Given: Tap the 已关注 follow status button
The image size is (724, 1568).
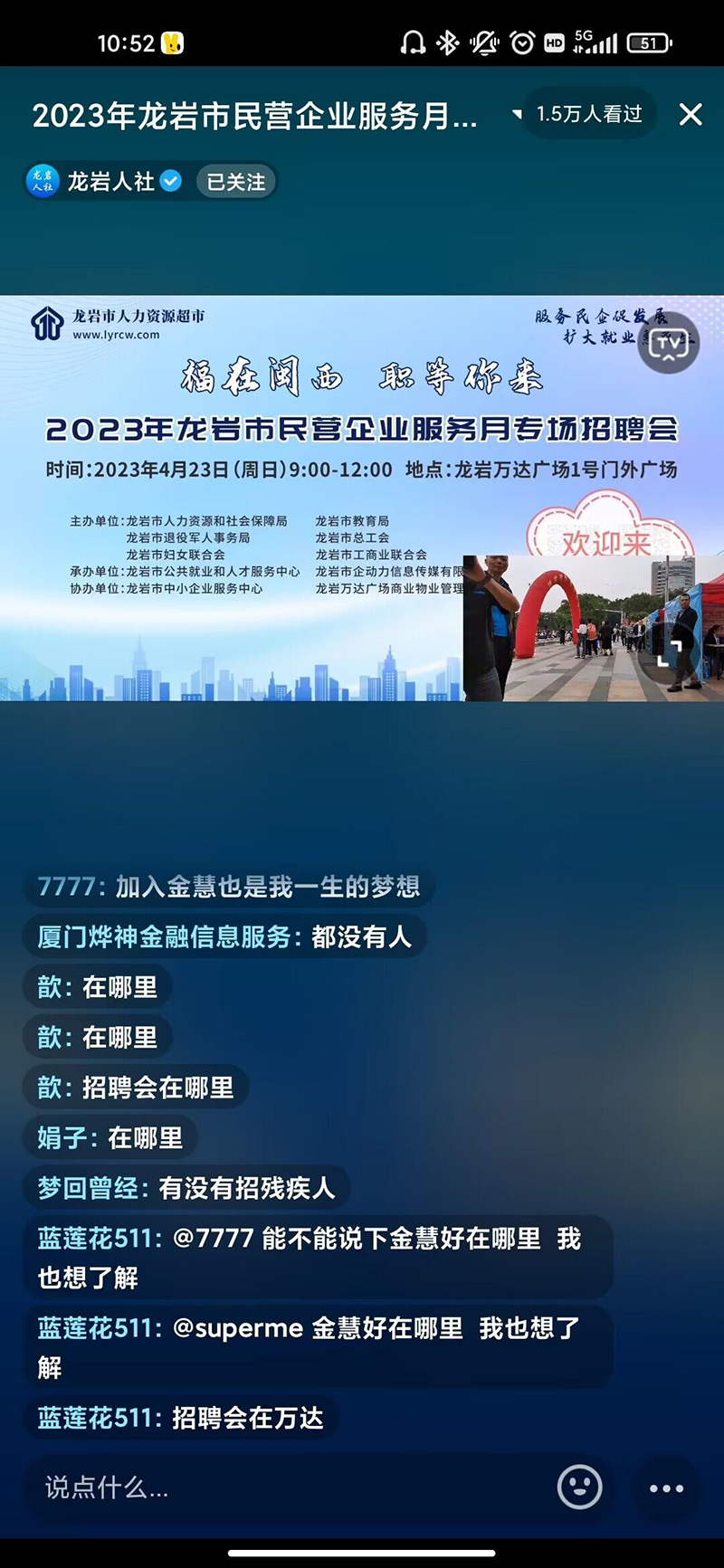Looking at the screenshot, I should (235, 182).
